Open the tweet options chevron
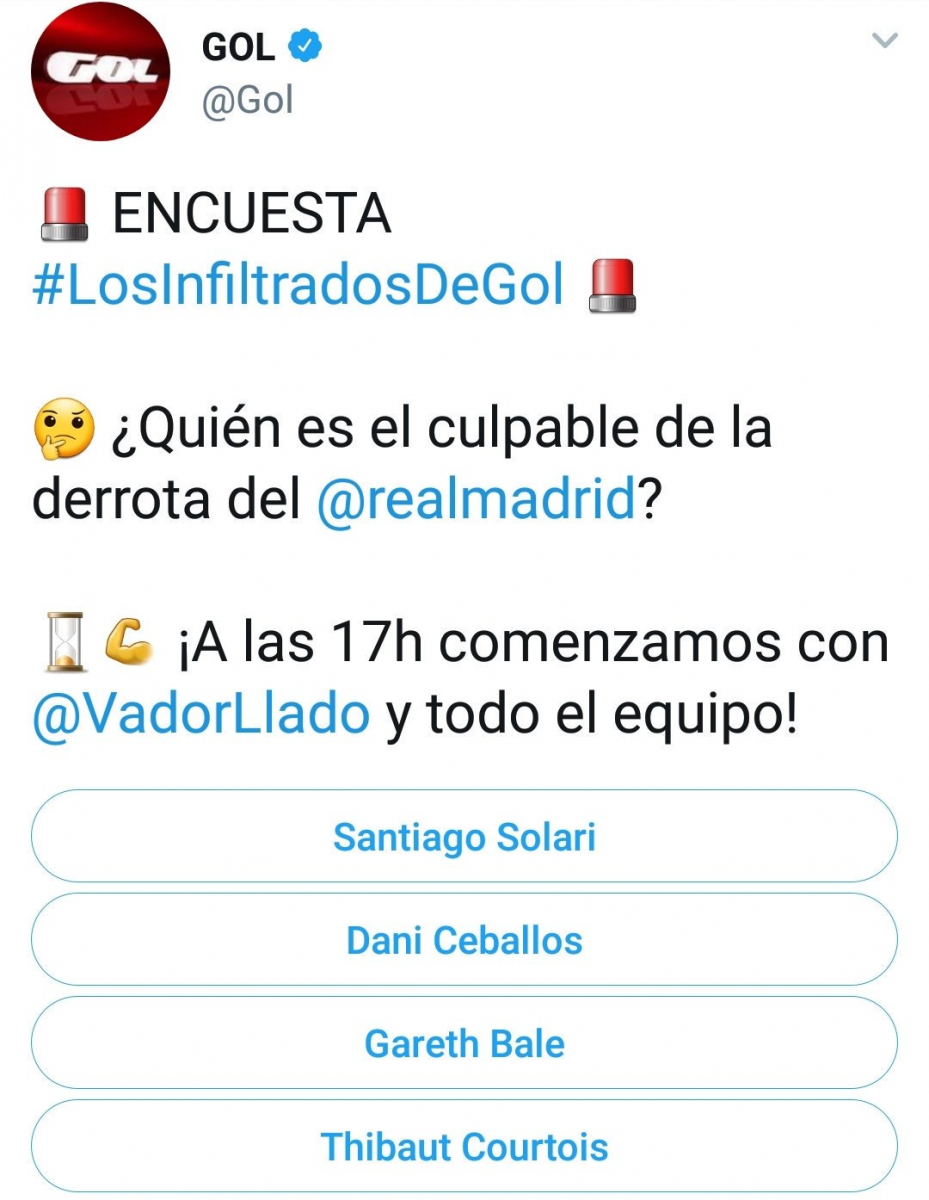This screenshot has width=929, height=1200. coord(885,41)
